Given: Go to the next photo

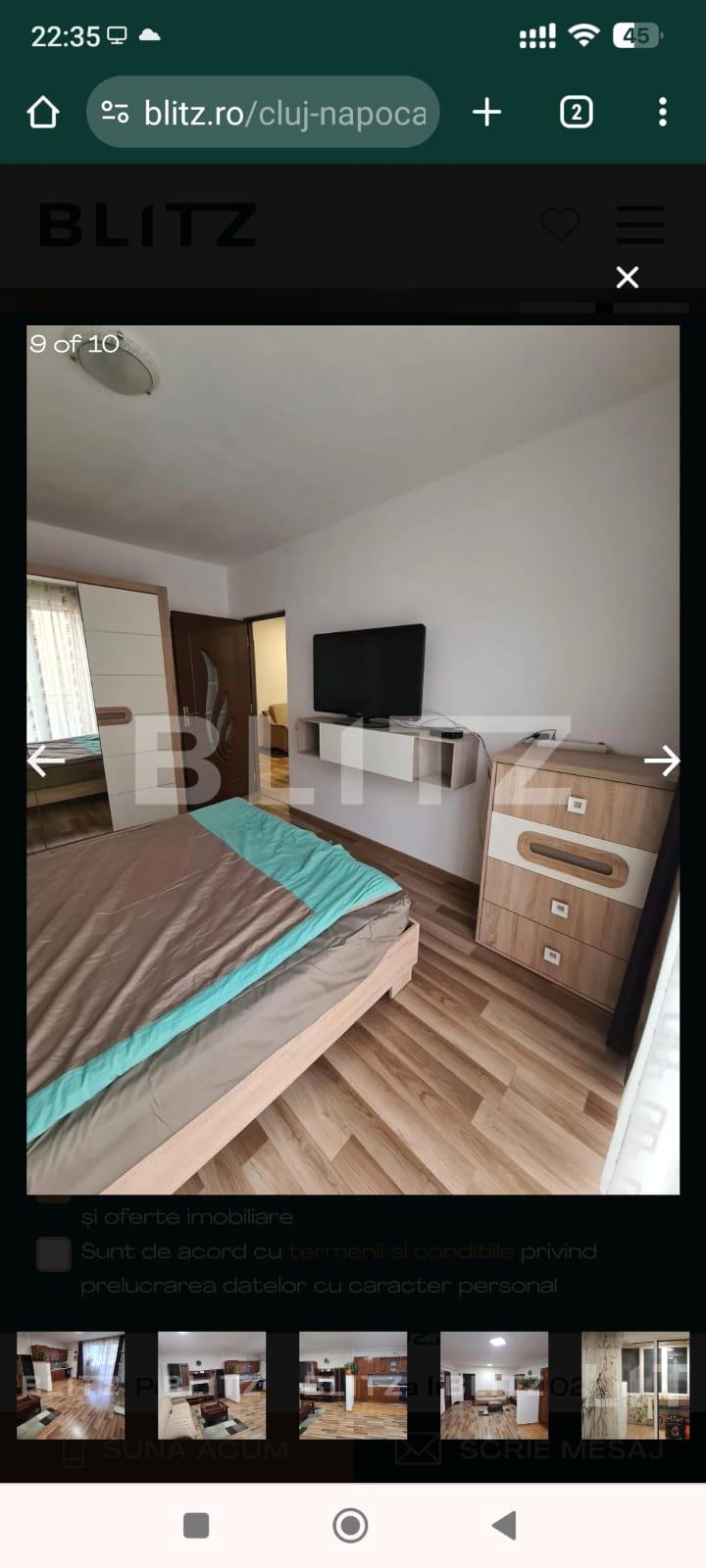Looking at the screenshot, I should [x=662, y=760].
